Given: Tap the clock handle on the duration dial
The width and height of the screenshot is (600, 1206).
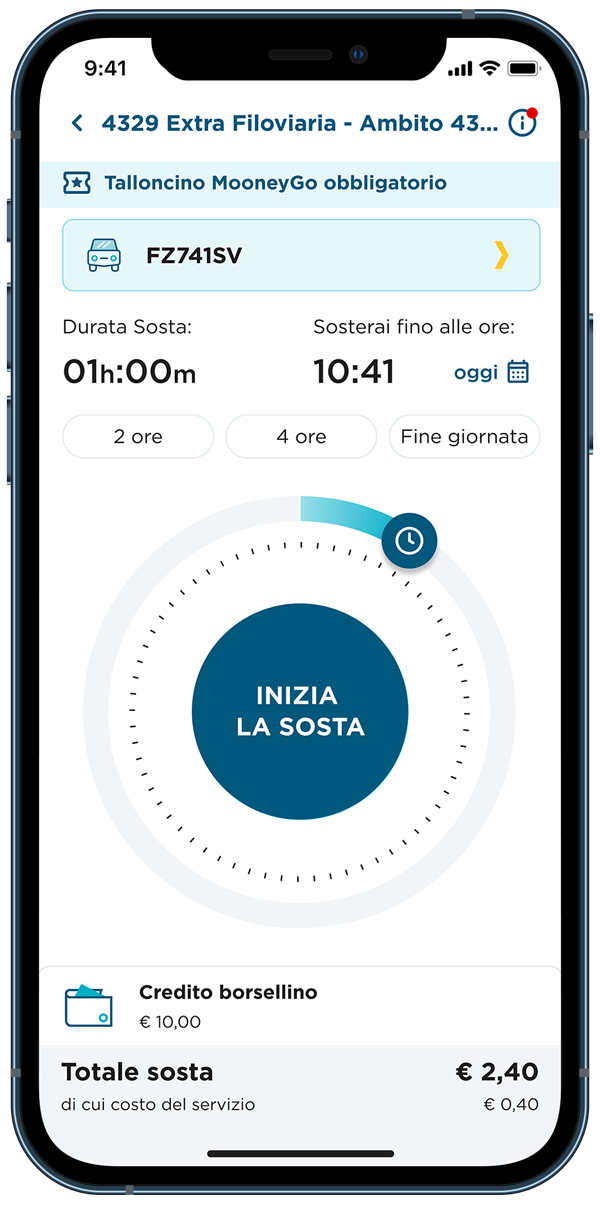Looking at the screenshot, I should pyautogui.click(x=409, y=541).
